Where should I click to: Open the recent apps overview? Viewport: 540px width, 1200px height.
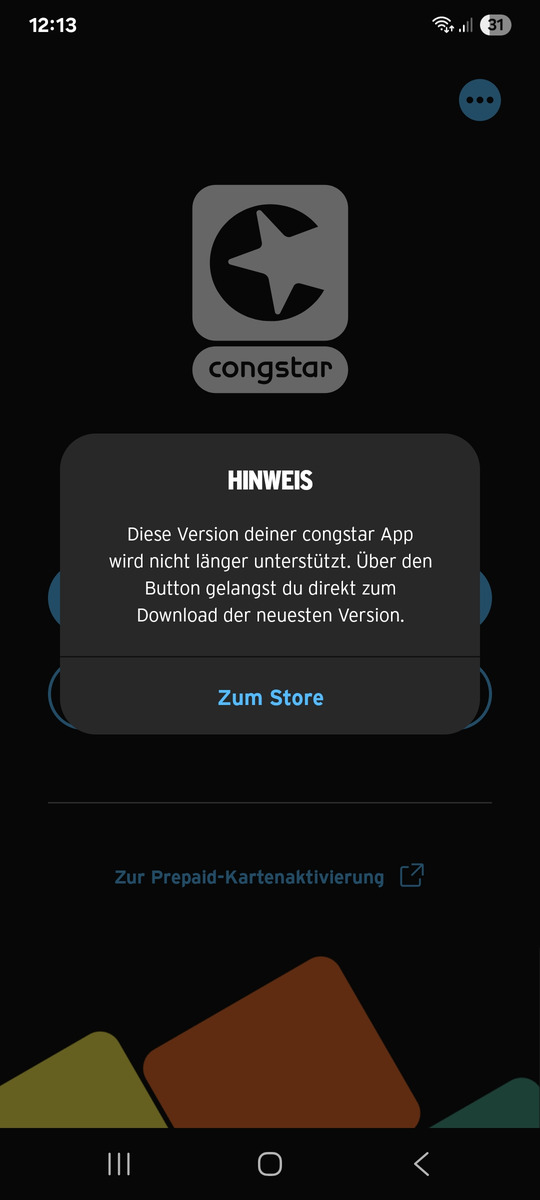(x=119, y=1163)
